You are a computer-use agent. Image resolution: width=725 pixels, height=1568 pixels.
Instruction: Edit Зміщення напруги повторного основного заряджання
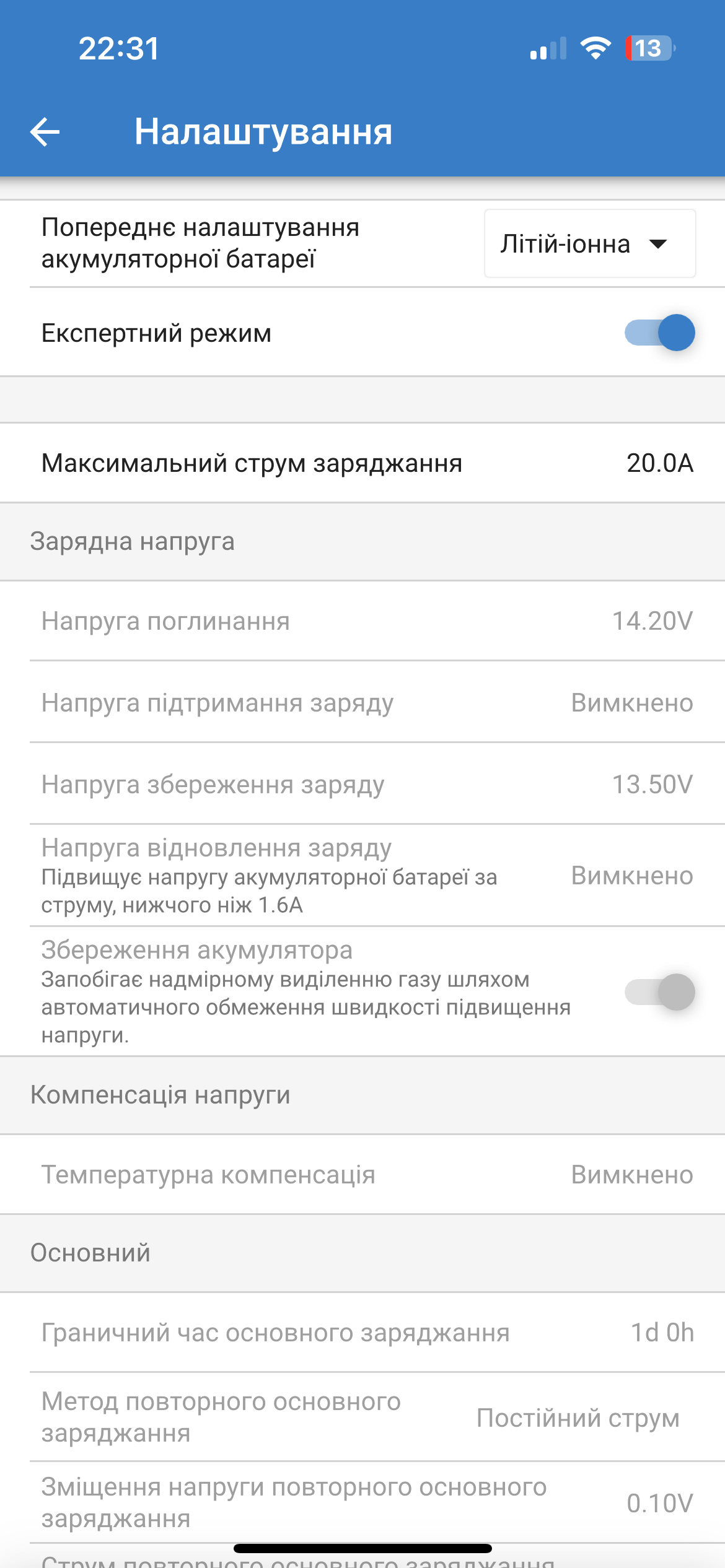pos(362,1503)
